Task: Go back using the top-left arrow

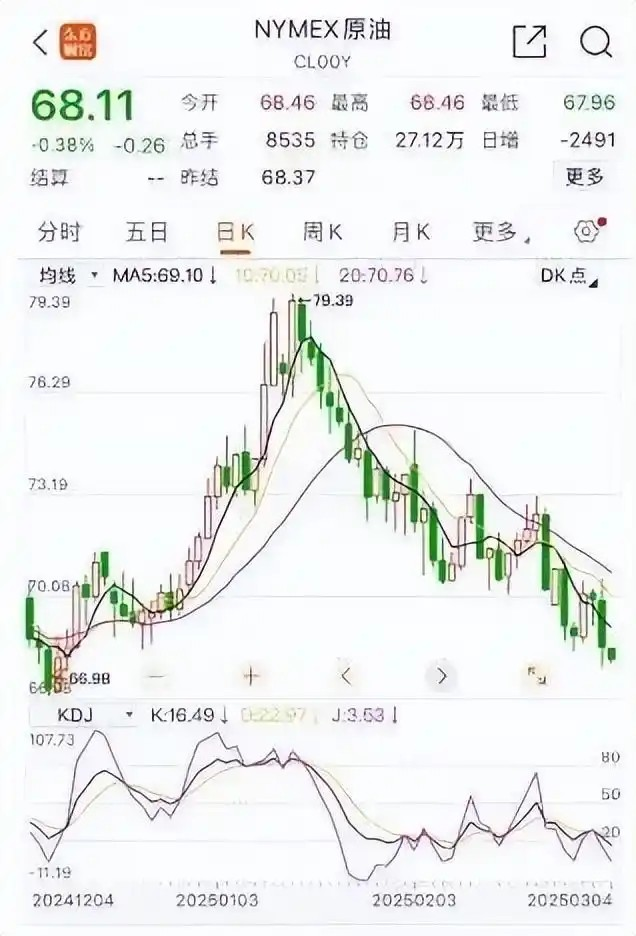Action: (39, 42)
